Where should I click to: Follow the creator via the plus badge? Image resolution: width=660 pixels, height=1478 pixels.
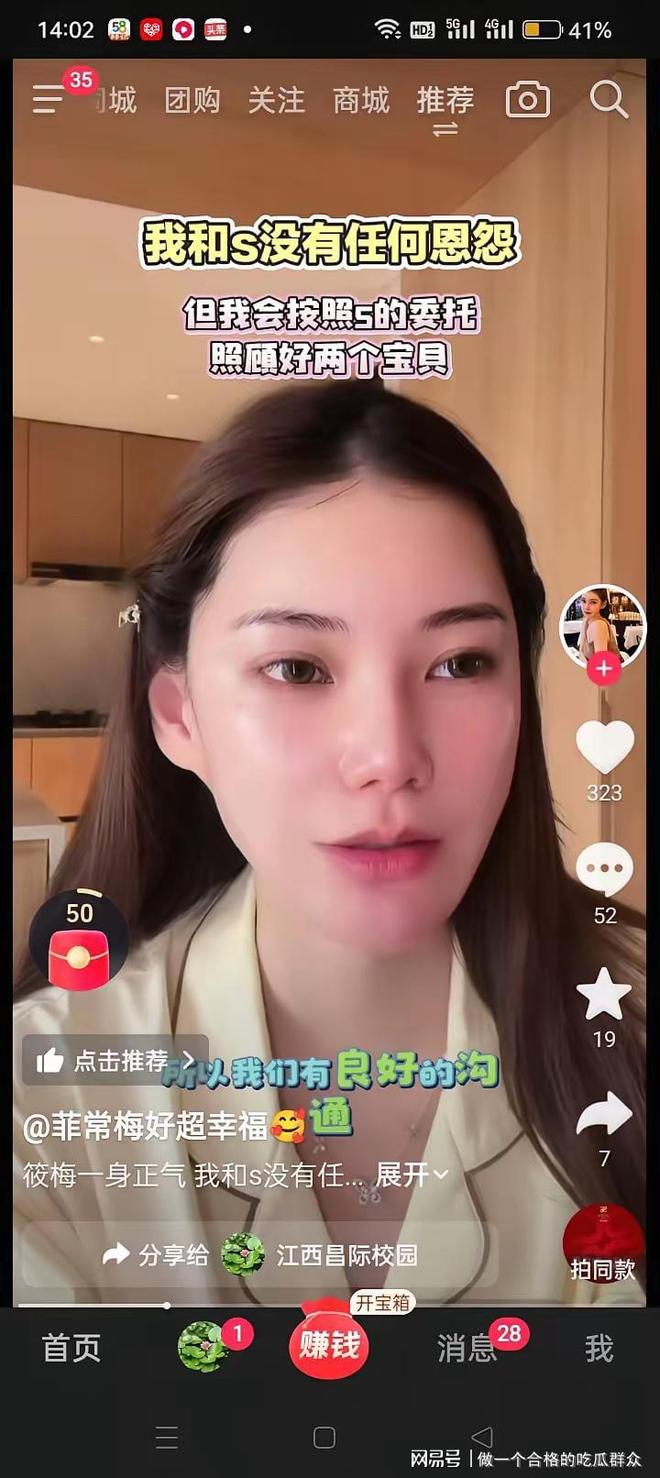603,669
